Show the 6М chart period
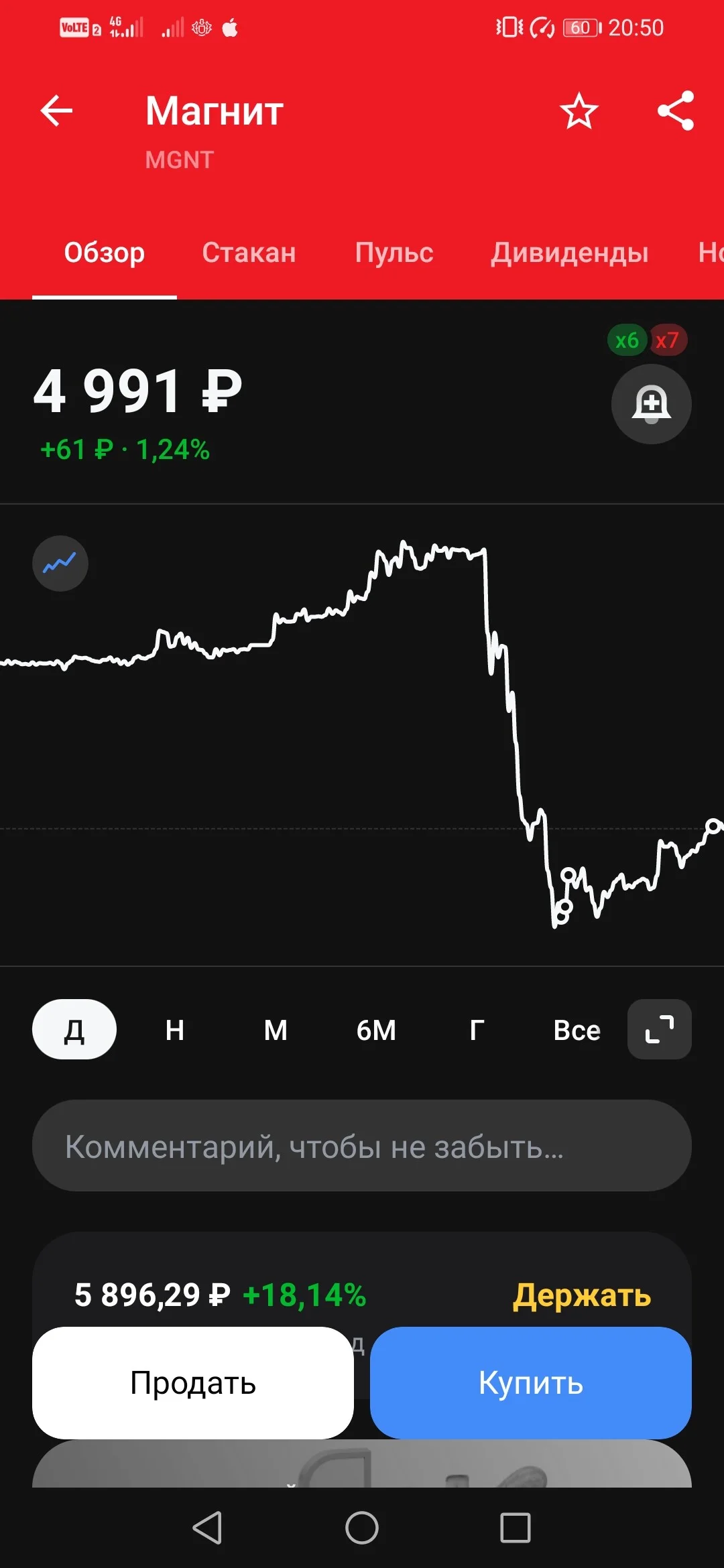 (x=376, y=1030)
